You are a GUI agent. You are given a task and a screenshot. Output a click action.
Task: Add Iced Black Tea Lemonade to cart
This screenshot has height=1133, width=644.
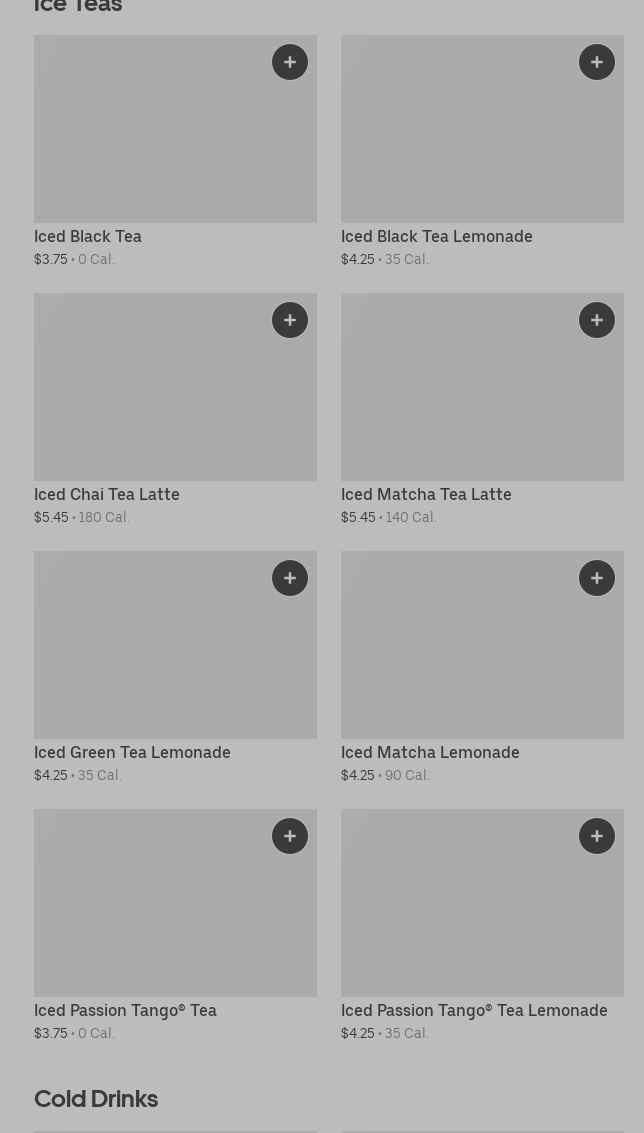[x=597, y=62]
